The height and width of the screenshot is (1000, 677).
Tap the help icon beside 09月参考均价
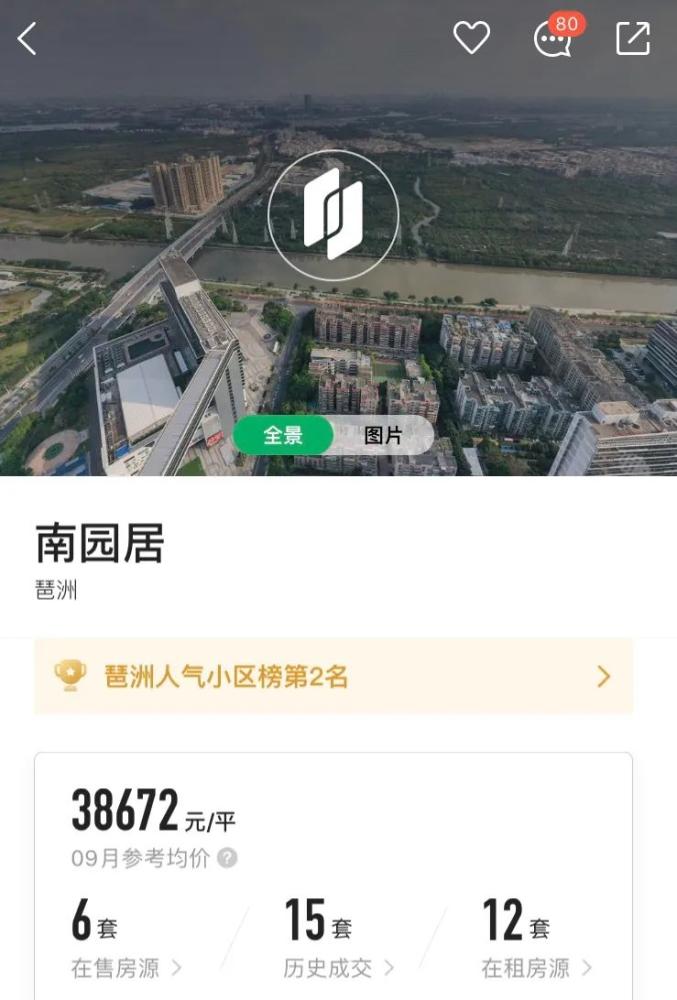tap(228, 858)
